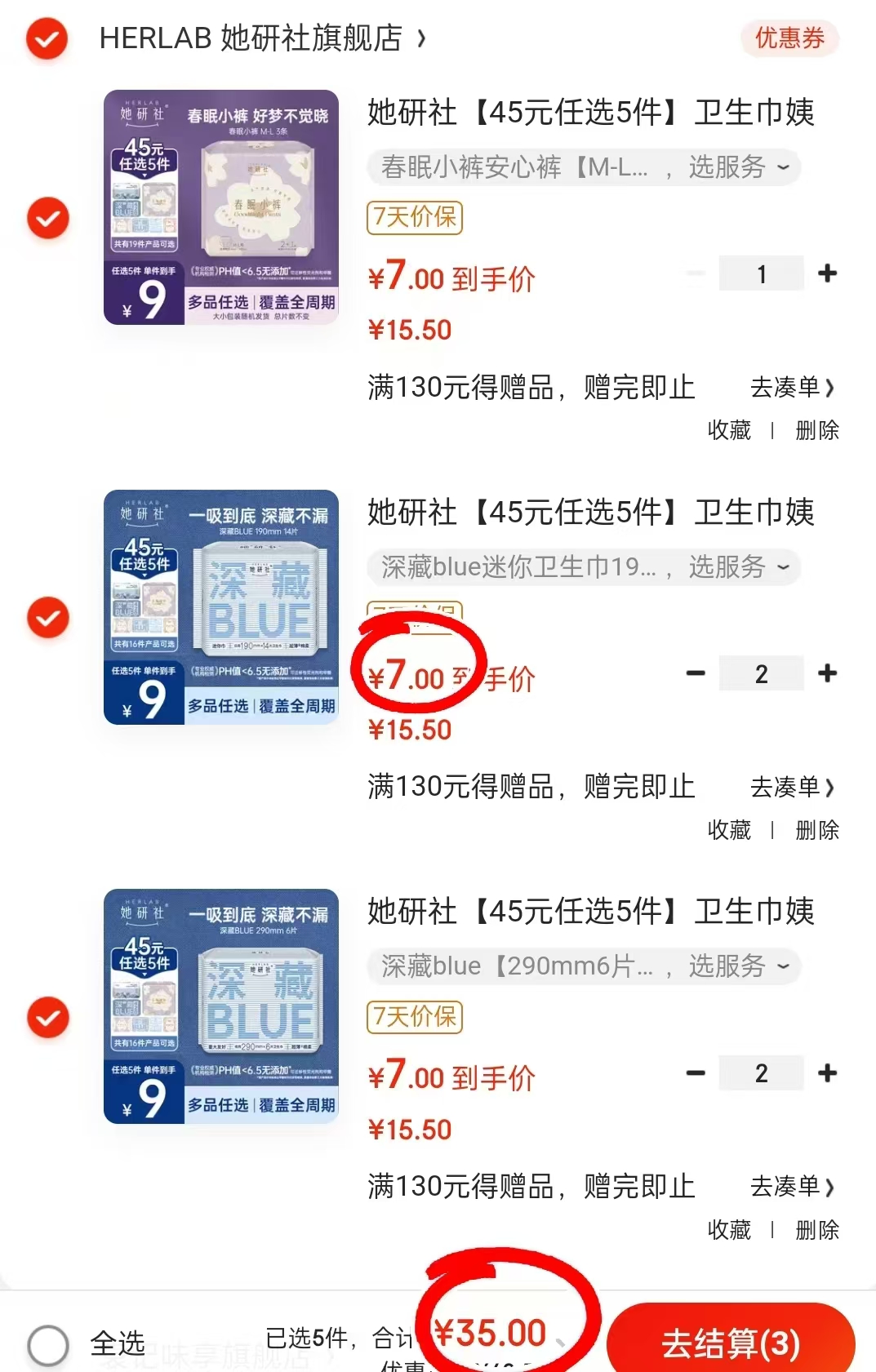876x1372 pixels.
Task: Decrease 春眠小裤 quantity with minus icon
Action: pos(695,273)
